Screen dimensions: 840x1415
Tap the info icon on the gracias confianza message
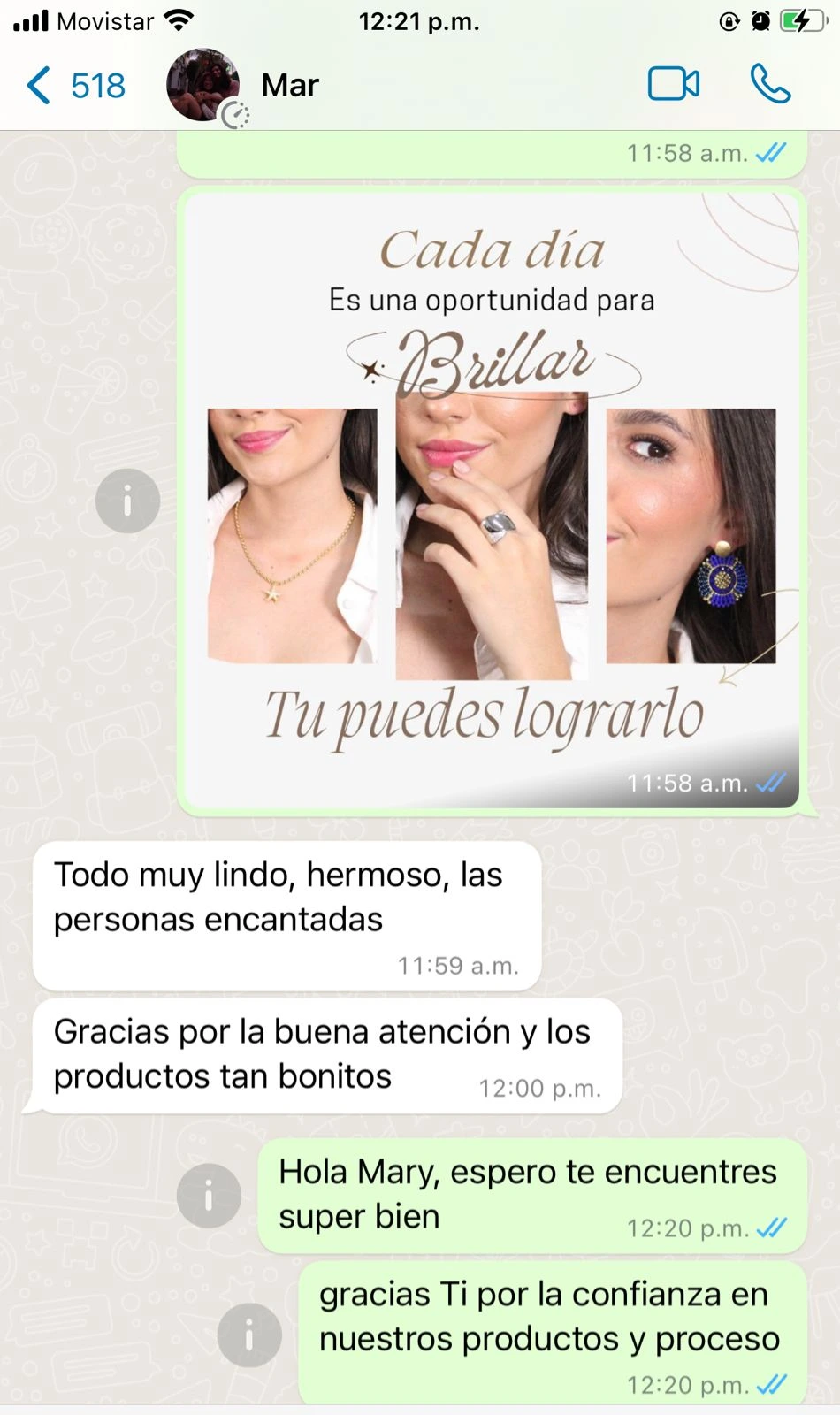pos(249,1334)
